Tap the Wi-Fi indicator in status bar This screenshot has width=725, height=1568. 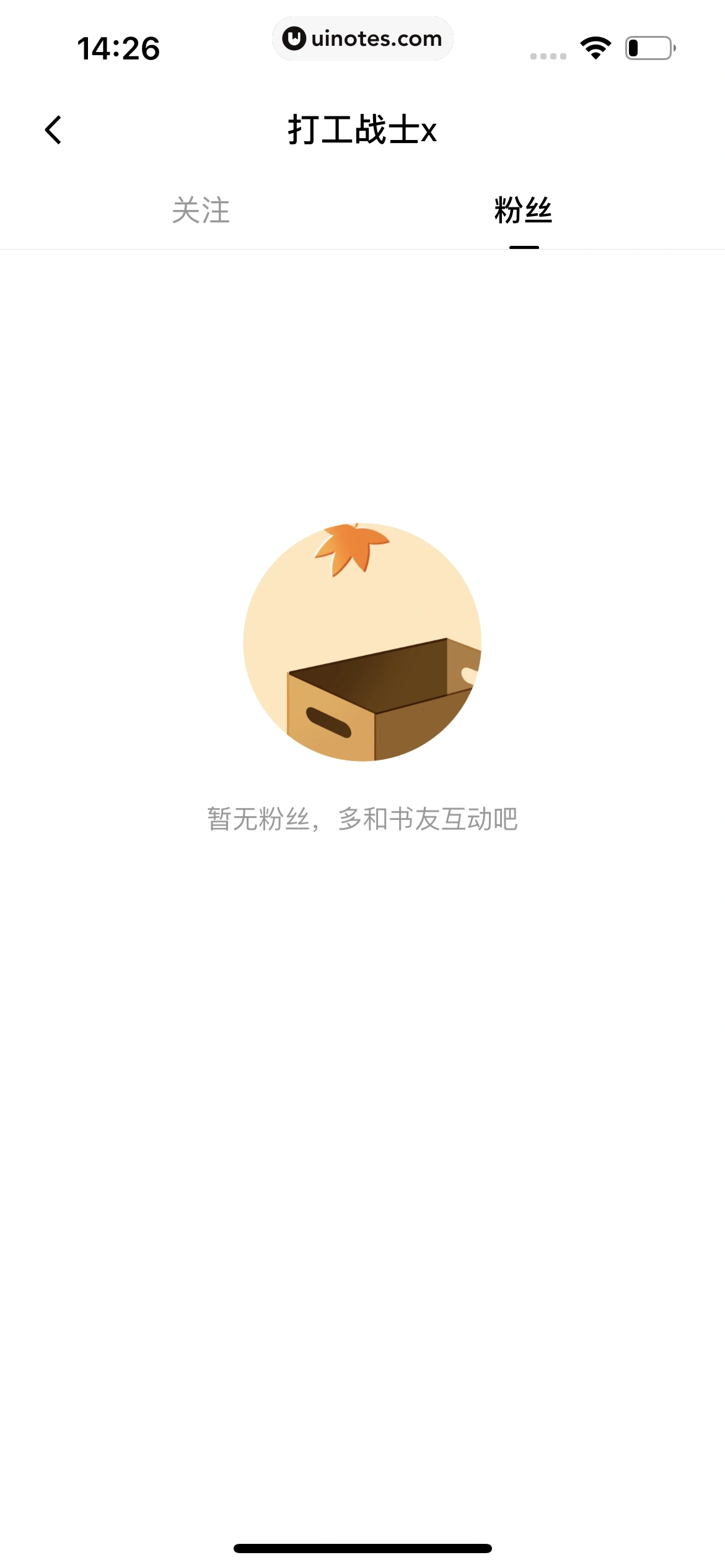[594, 48]
